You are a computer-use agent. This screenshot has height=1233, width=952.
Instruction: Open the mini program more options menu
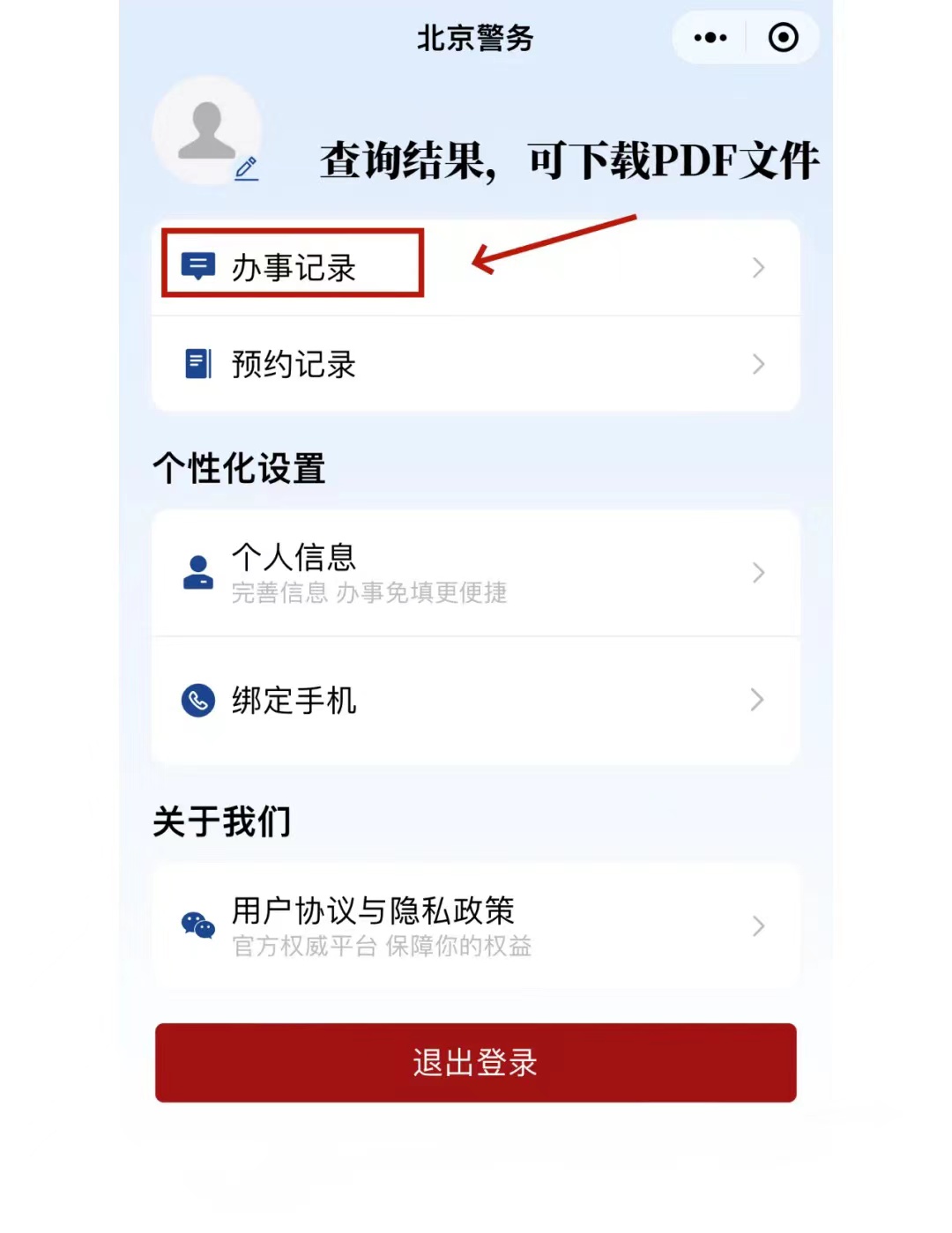click(710, 38)
